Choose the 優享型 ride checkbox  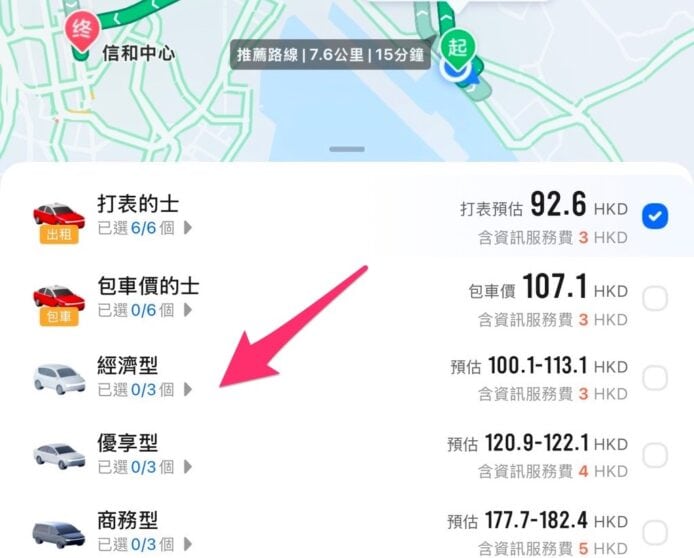click(x=655, y=456)
